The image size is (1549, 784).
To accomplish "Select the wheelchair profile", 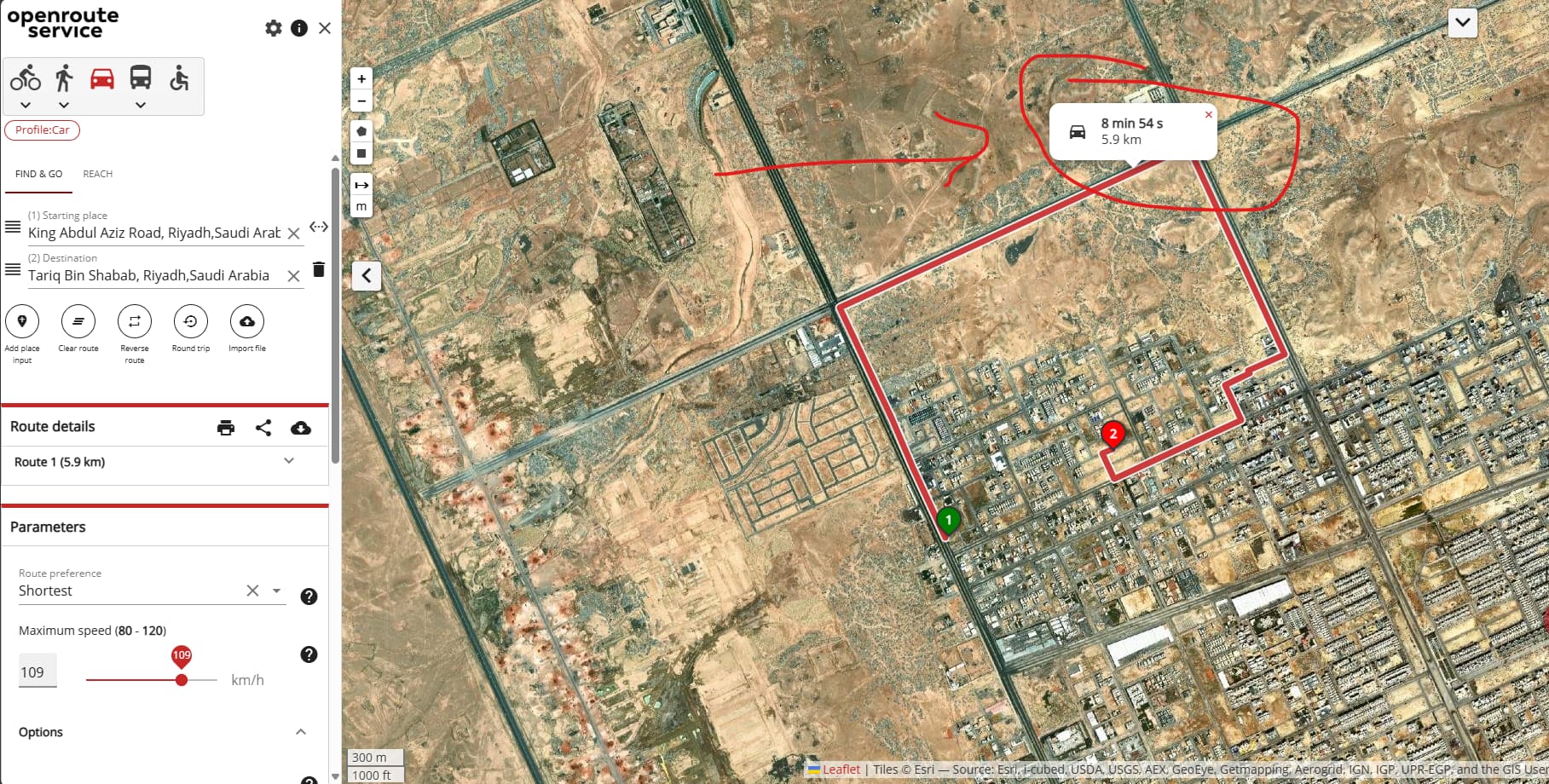I will 179,78.
